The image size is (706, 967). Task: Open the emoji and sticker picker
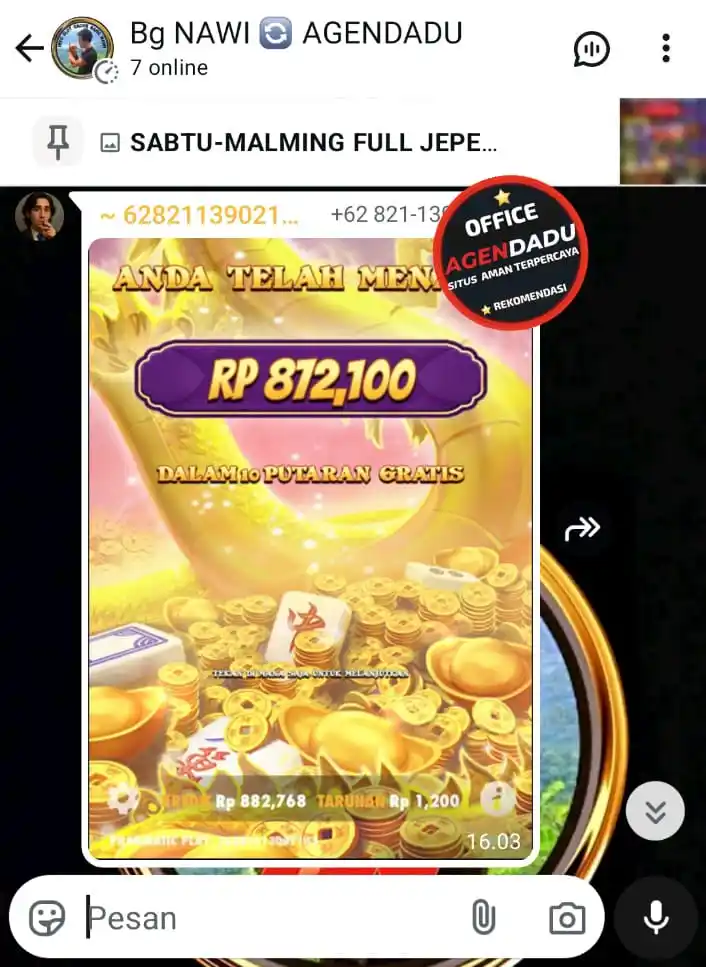coord(47,917)
